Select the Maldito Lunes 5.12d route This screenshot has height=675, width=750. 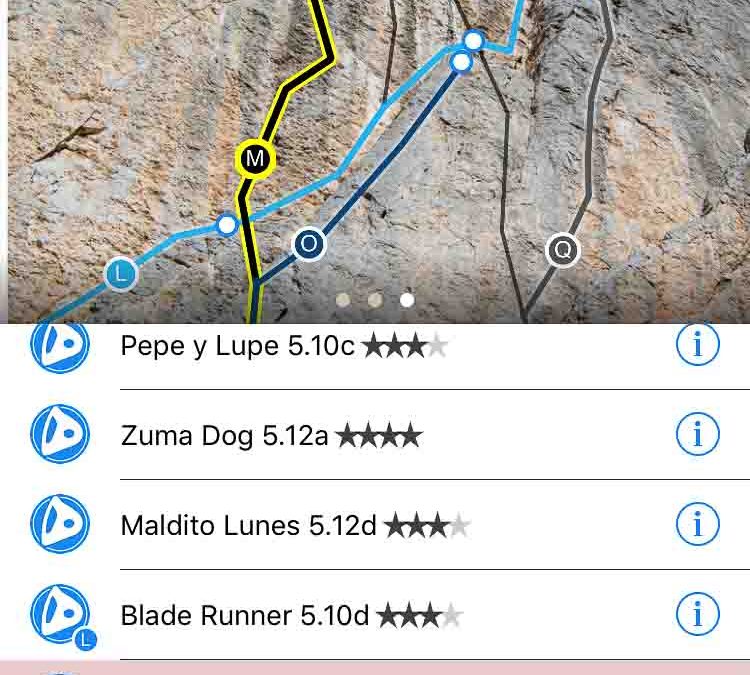pos(295,526)
